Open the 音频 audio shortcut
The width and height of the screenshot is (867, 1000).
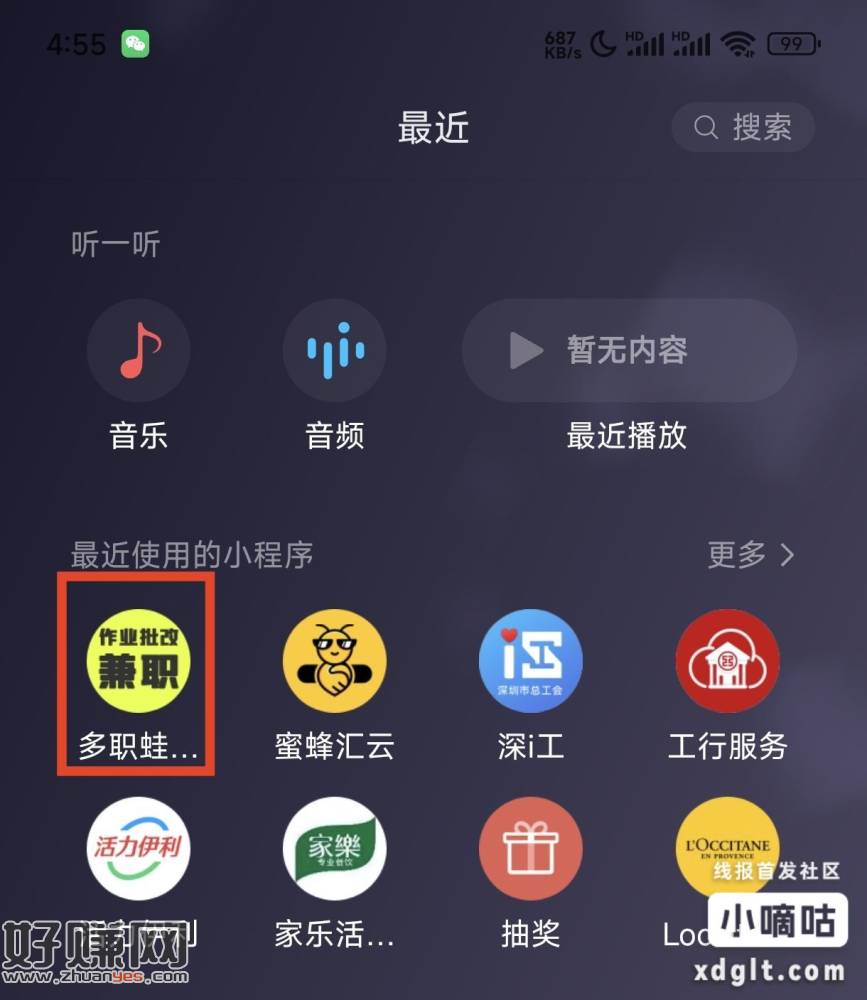(334, 351)
